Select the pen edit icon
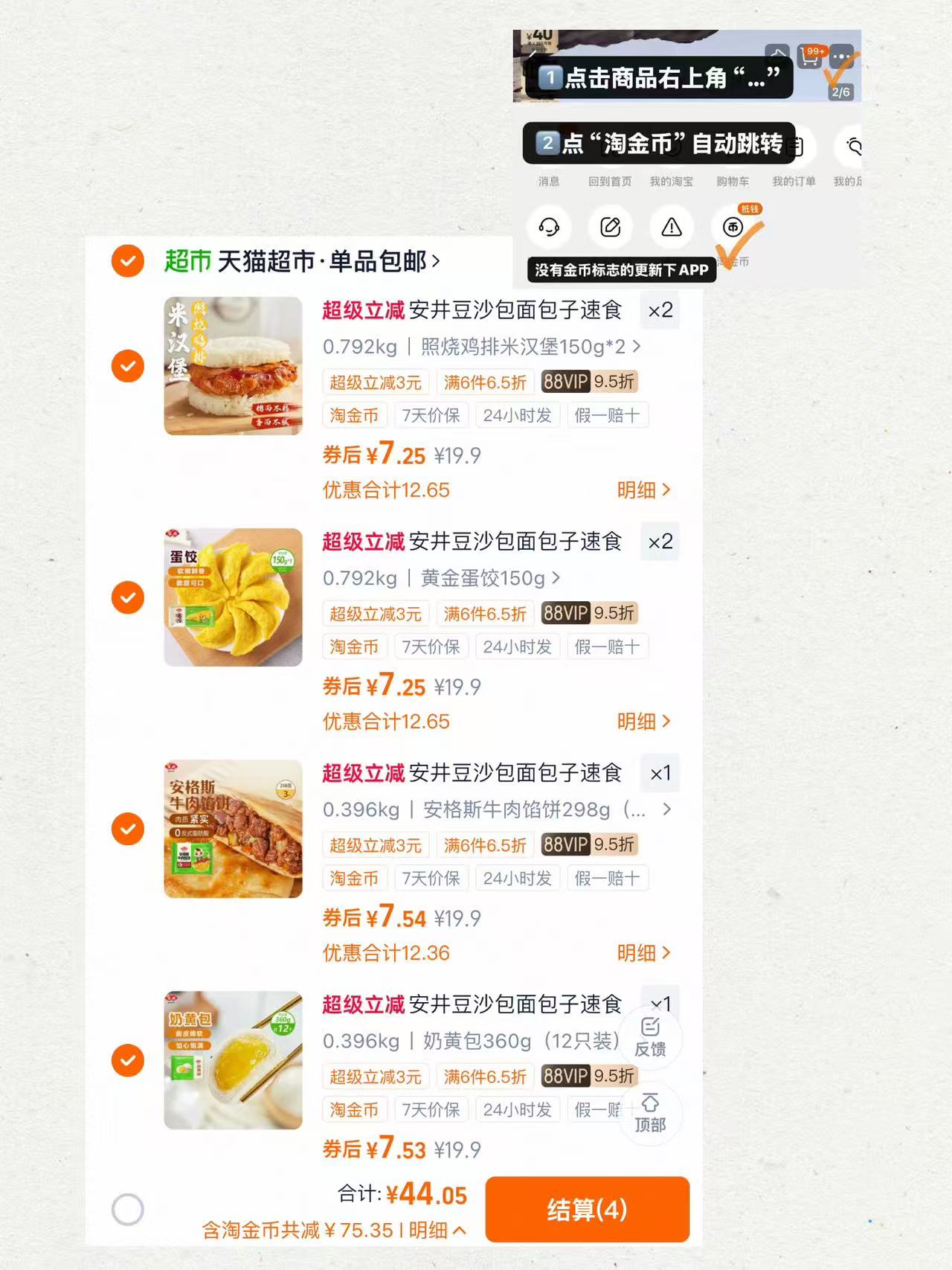 [x=610, y=228]
